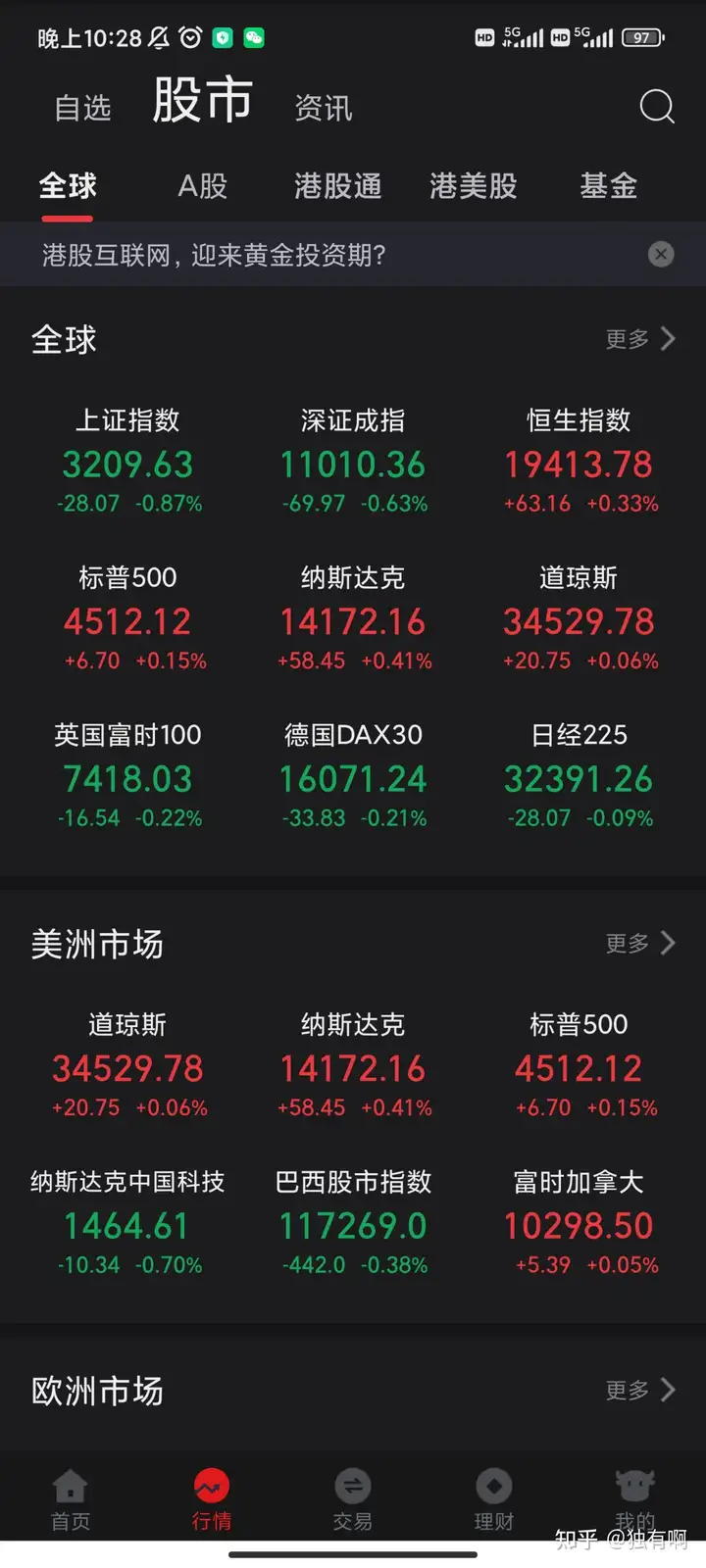
Task: Switch to the 交易 tab
Action: [353, 1499]
